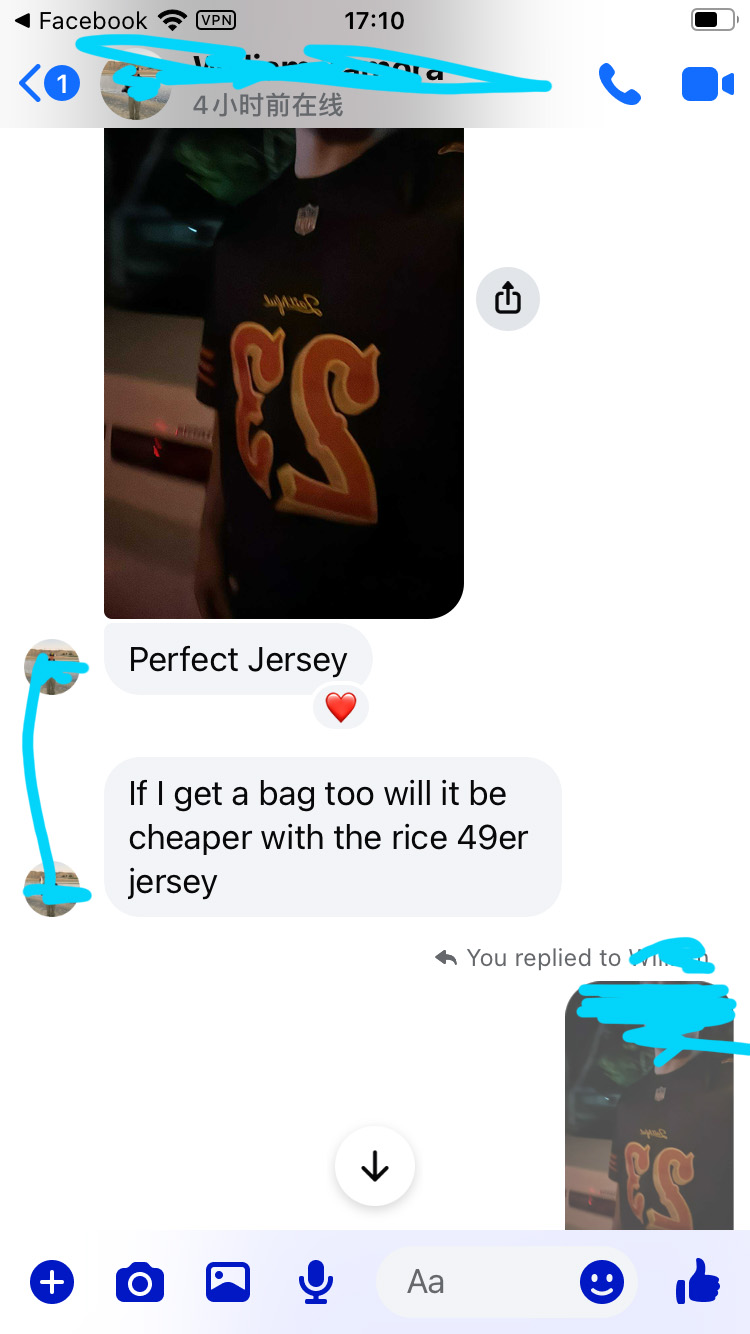Send a thumbs-up like

pyautogui.click(x=698, y=1282)
